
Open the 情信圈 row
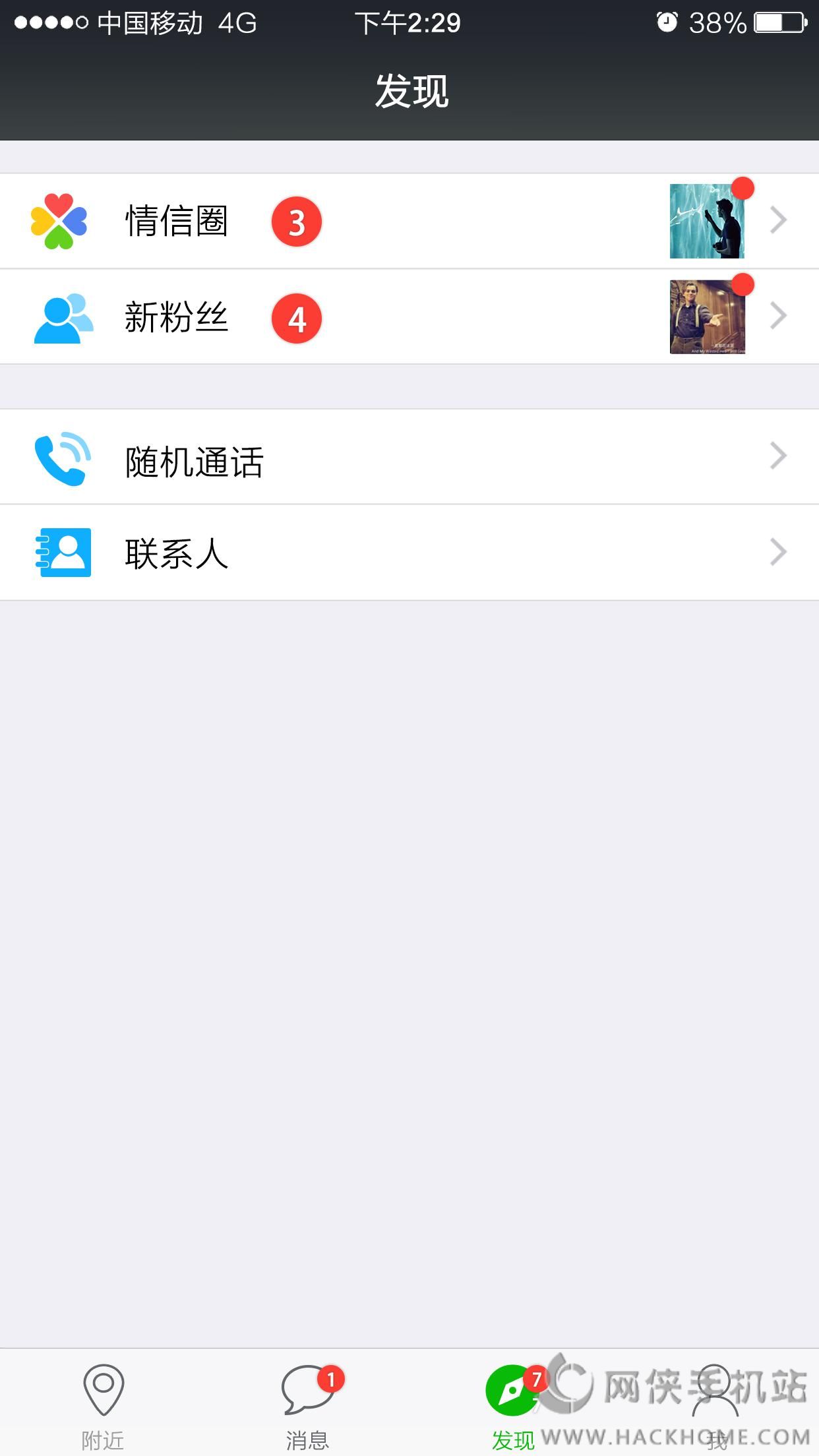pos(409,221)
